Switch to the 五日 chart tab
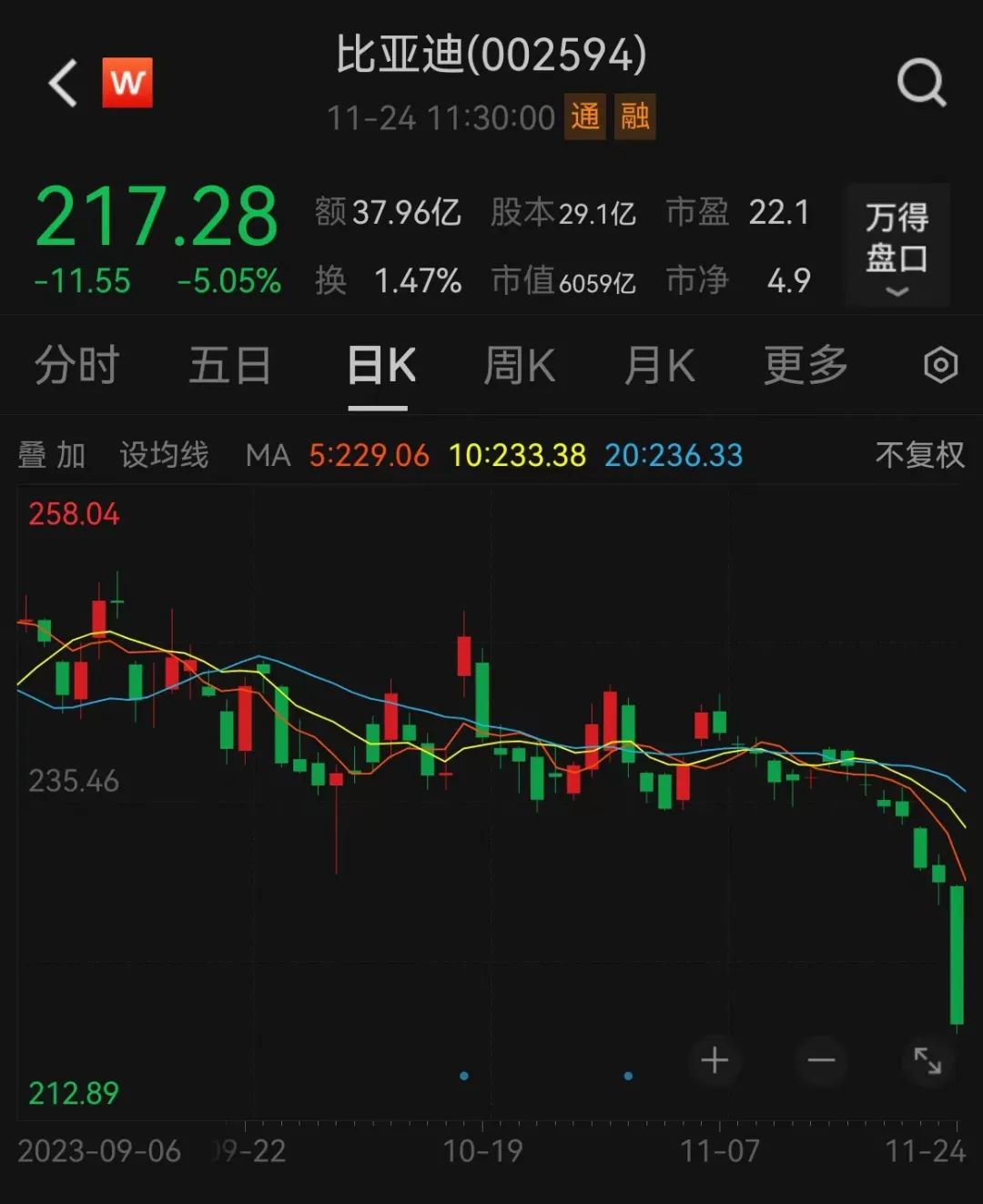Image resolution: width=983 pixels, height=1204 pixels. click(x=229, y=366)
